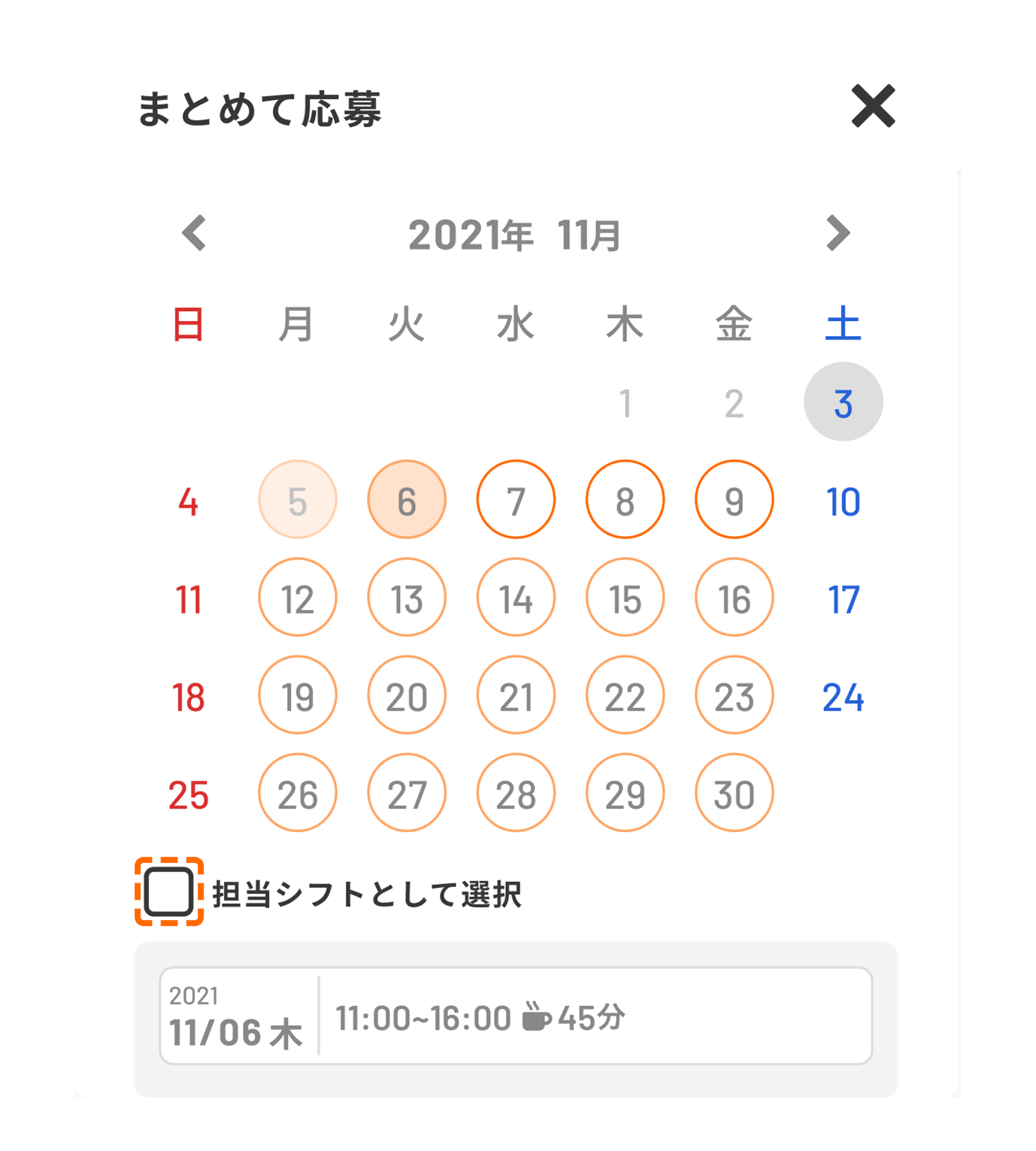Pick day 8 on the calendar

click(x=625, y=500)
